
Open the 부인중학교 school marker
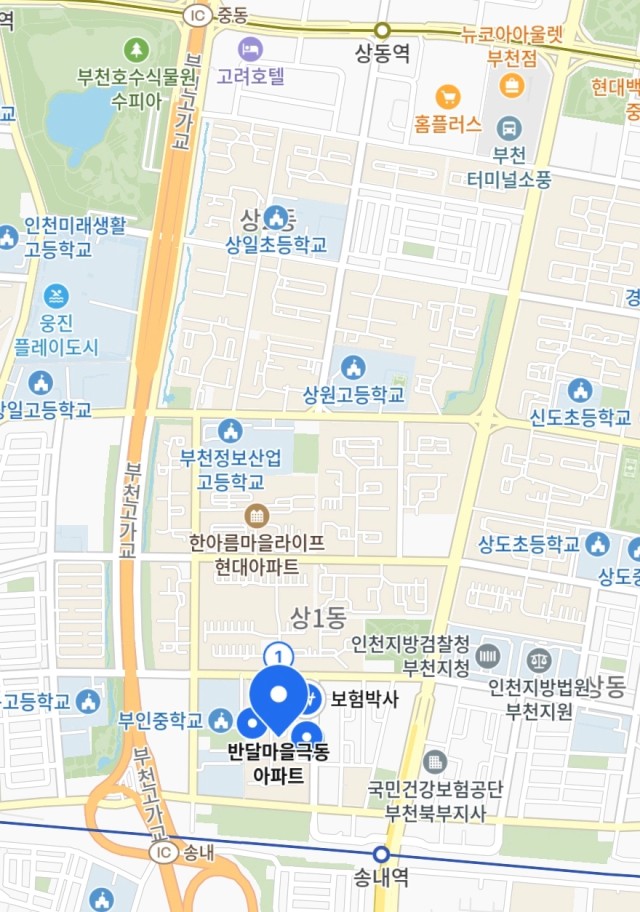click(221, 720)
